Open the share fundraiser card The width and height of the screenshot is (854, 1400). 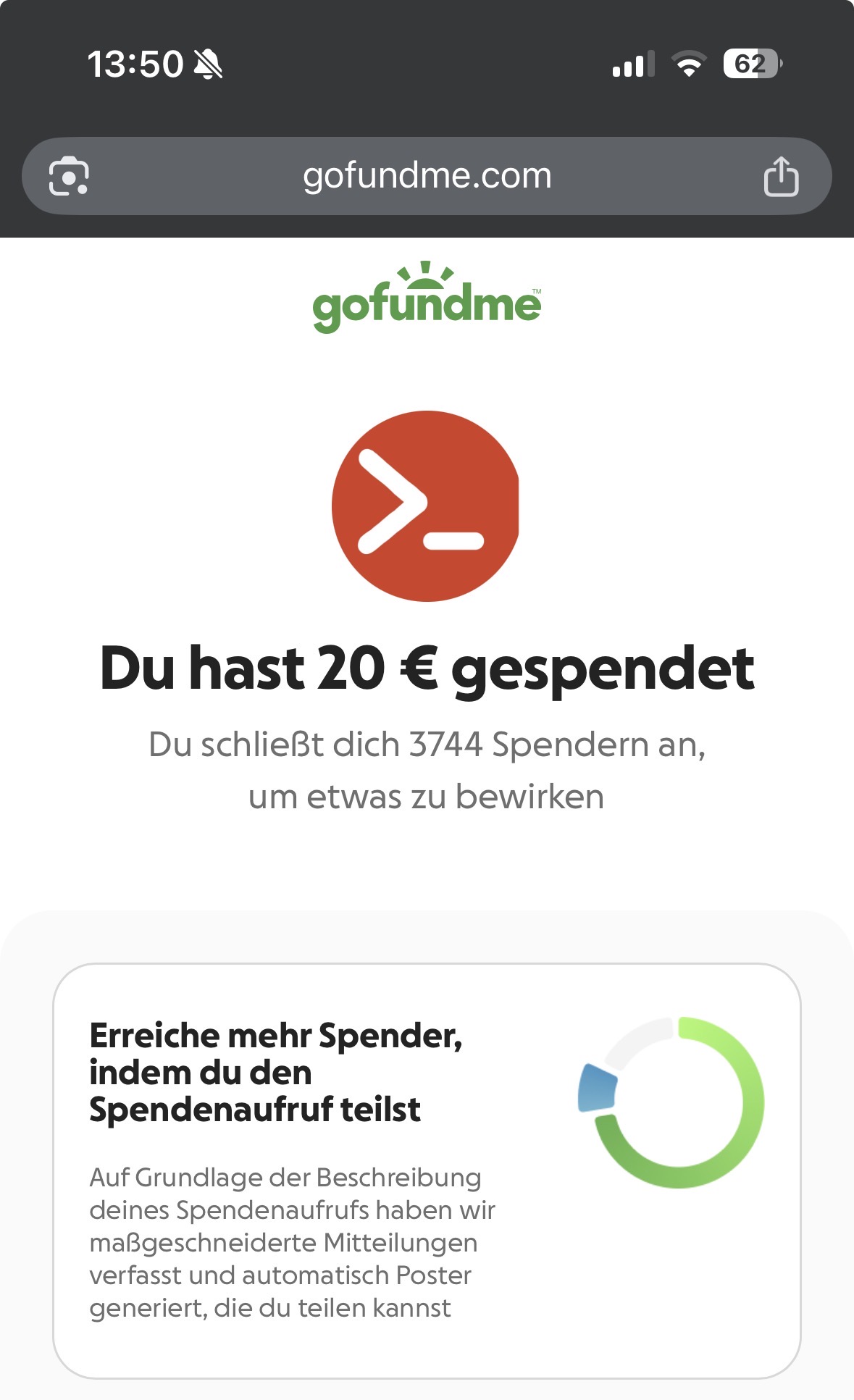point(427,1170)
